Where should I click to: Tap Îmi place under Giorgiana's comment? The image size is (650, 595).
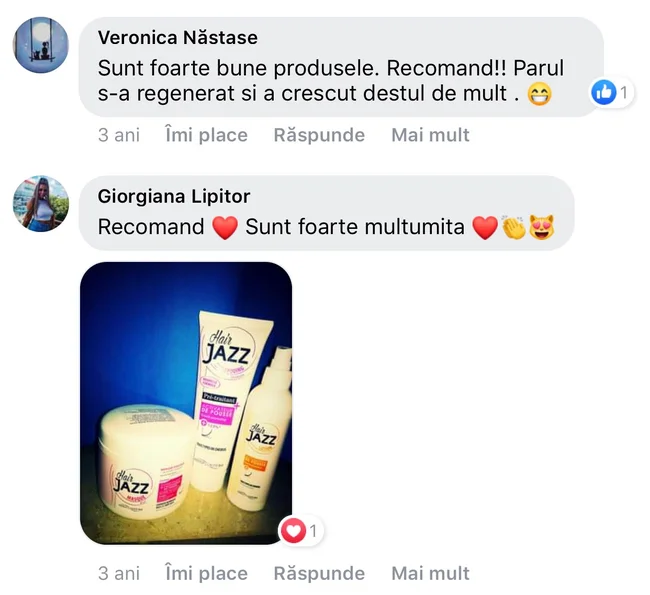click(x=206, y=574)
